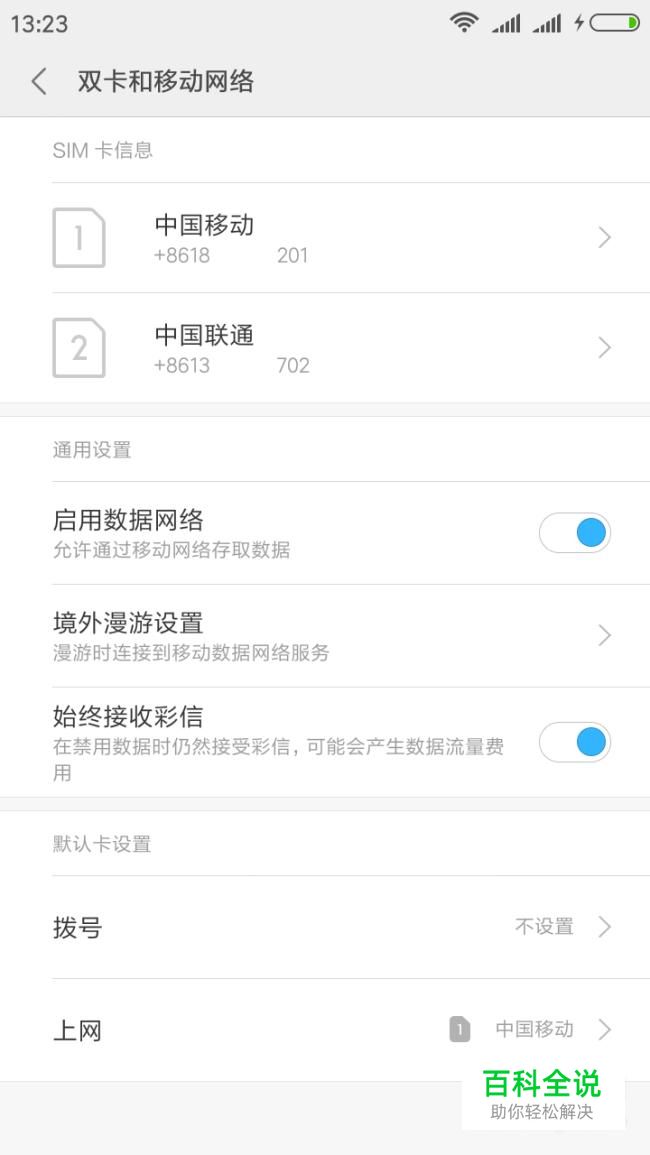Open 境外漫游设置
This screenshot has width=650, height=1155.
pyautogui.click(x=325, y=636)
